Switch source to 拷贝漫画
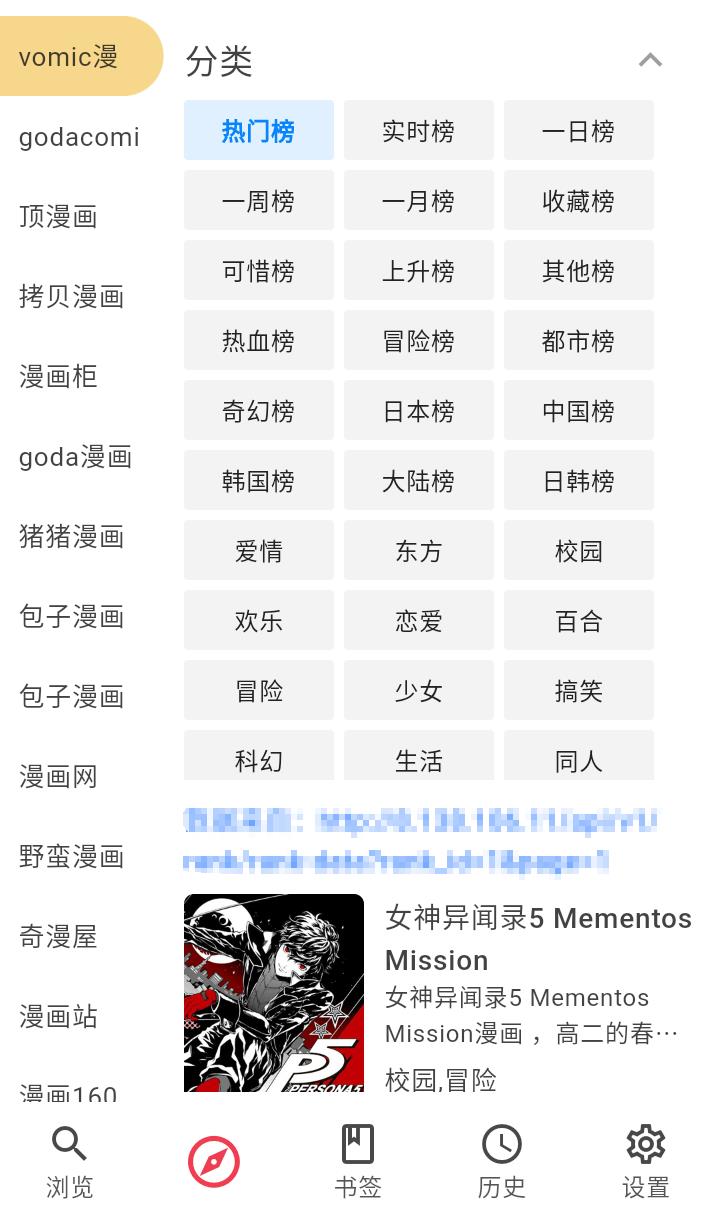The width and height of the screenshot is (711, 1214). point(71,297)
